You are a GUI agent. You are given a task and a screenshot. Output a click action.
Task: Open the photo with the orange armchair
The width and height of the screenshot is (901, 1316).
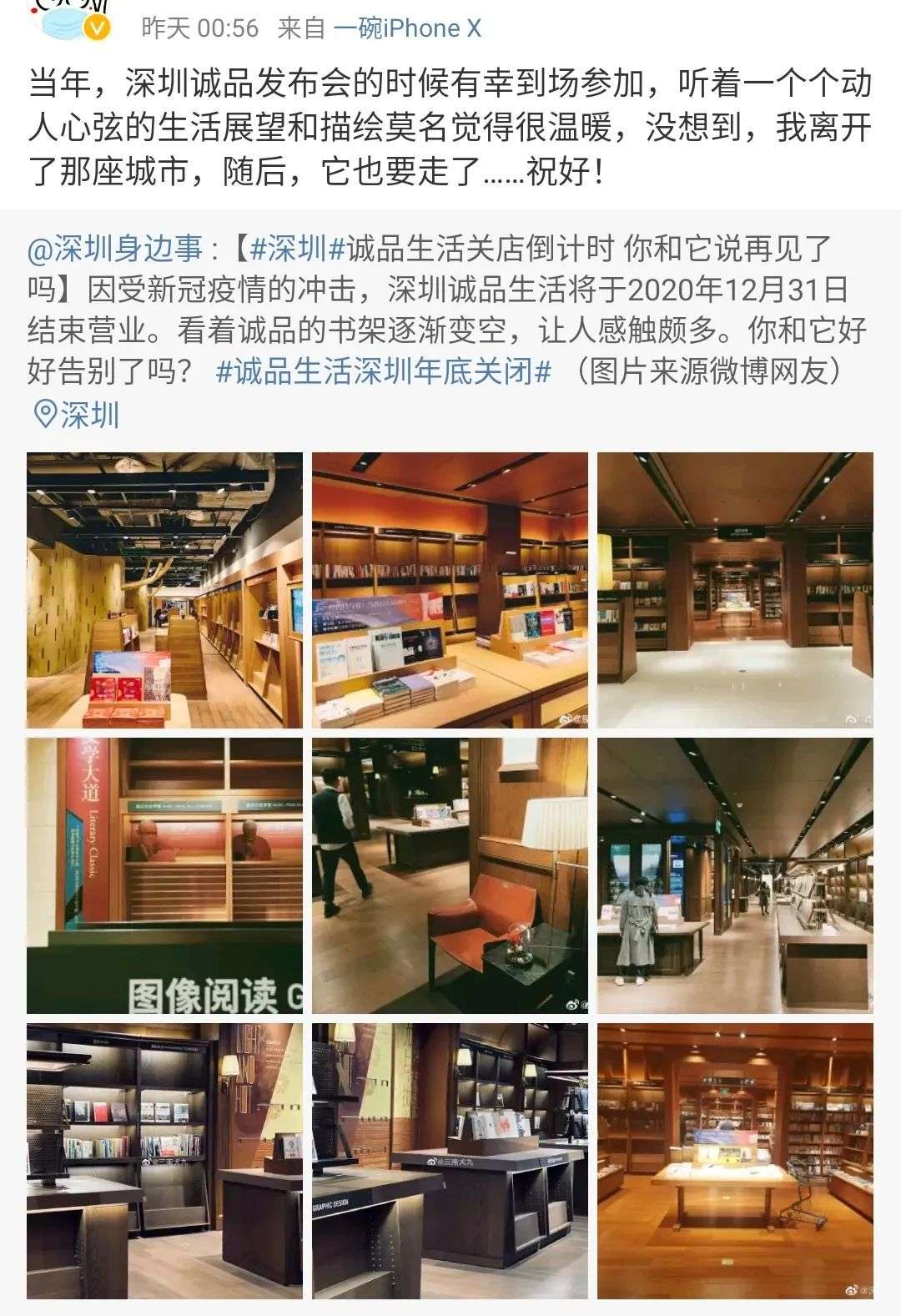pos(450,875)
